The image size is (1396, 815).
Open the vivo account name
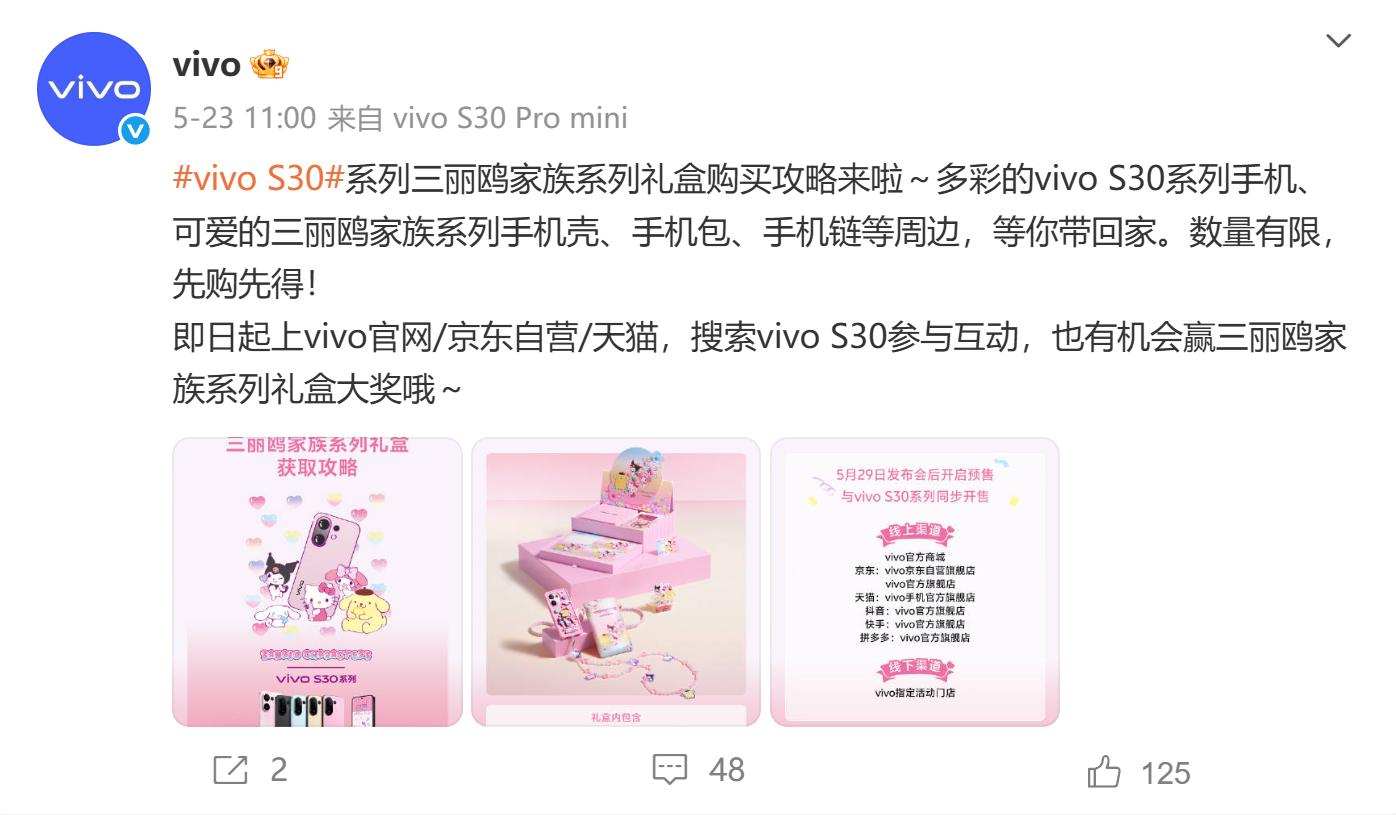[207, 65]
